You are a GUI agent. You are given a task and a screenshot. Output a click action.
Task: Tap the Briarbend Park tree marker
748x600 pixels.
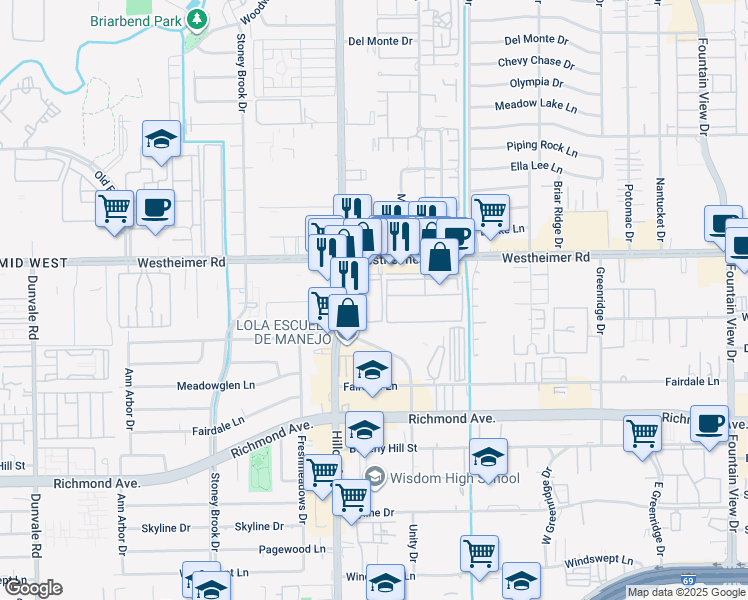(x=196, y=20)
